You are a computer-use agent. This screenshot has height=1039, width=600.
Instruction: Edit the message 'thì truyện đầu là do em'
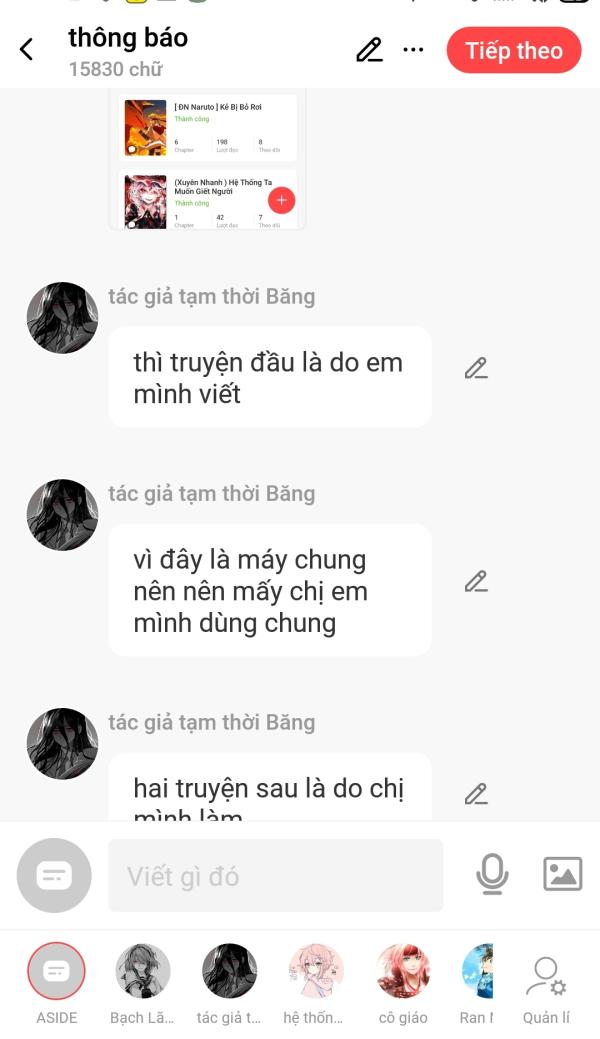pyautogui.click(x=476, y=368)
